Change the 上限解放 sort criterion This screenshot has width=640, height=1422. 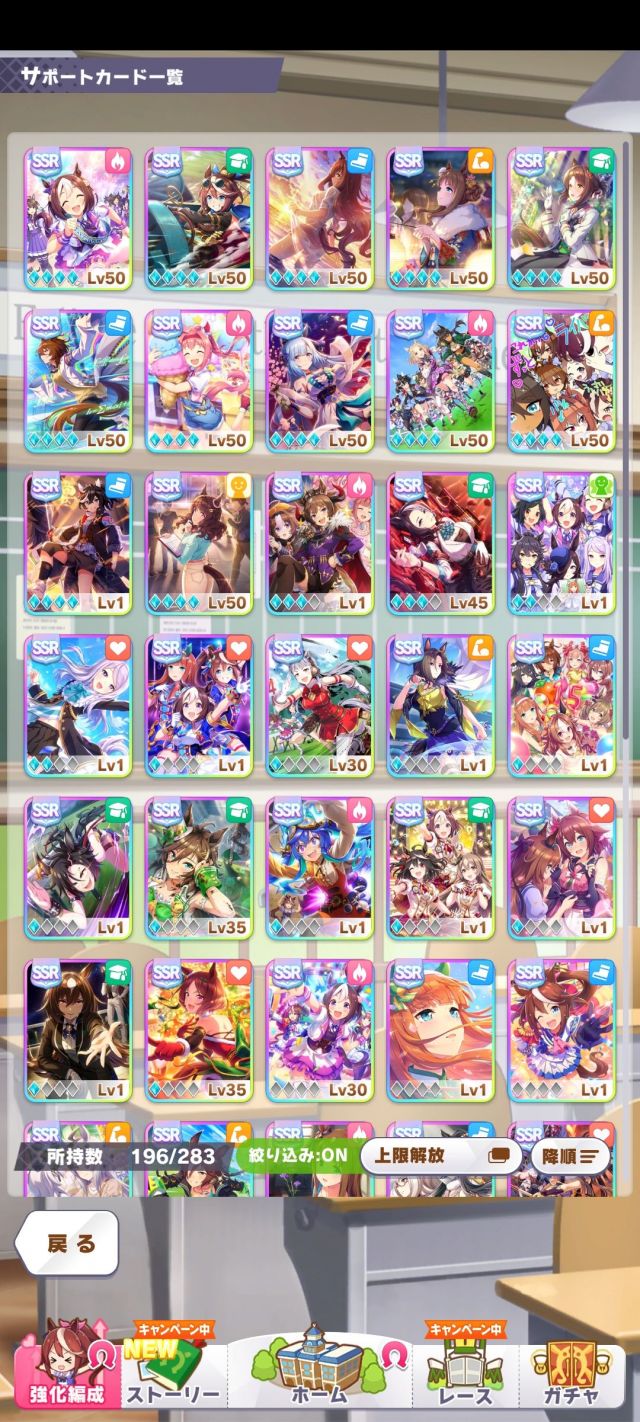tap(440, 1156)
